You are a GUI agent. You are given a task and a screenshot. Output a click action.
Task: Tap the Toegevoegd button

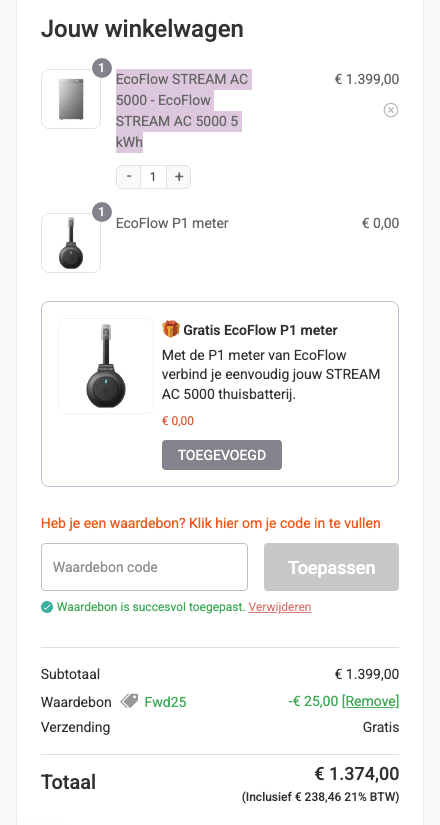222,455
